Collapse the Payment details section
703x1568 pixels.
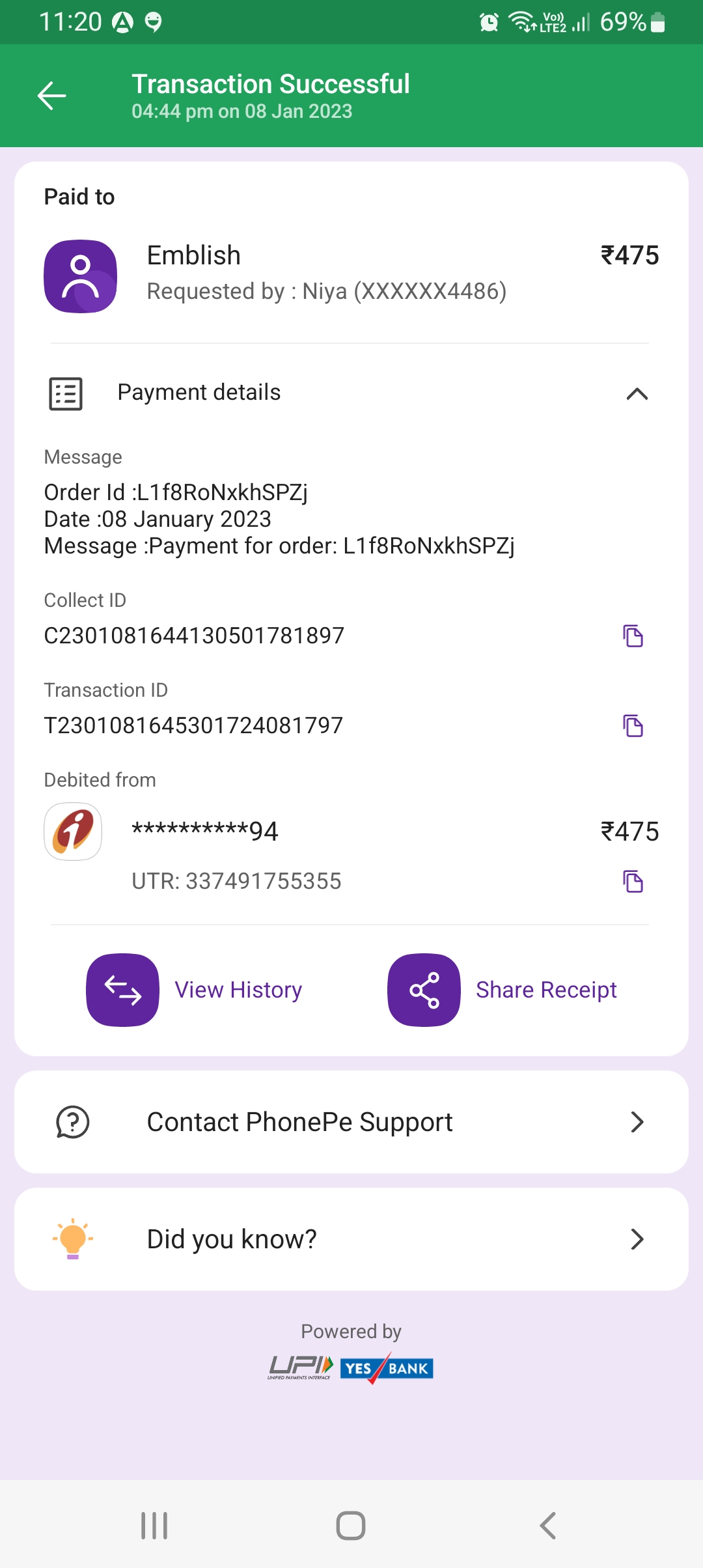[637, 393]
